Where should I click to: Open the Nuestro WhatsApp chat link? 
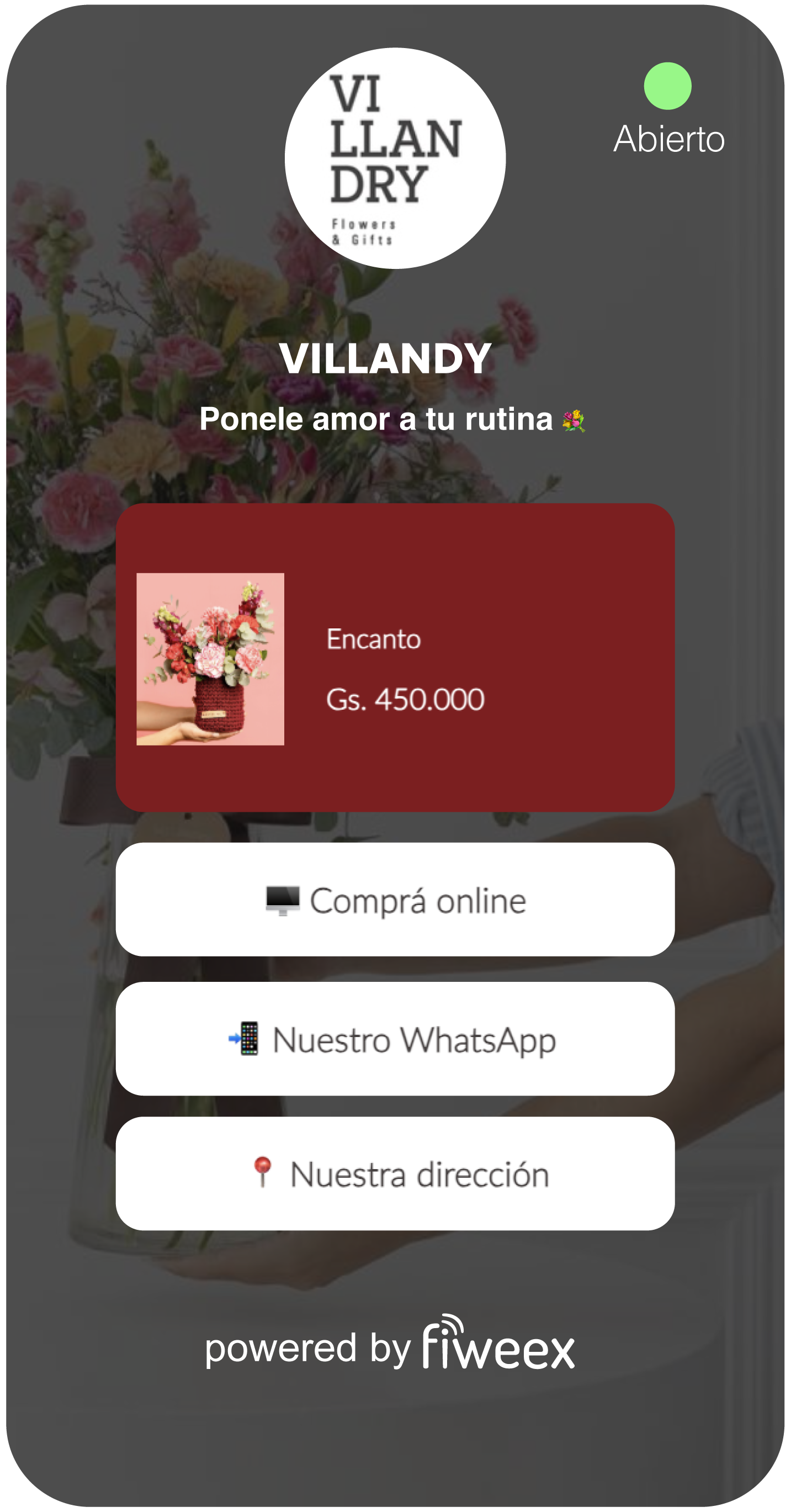tap(395, 1038)
